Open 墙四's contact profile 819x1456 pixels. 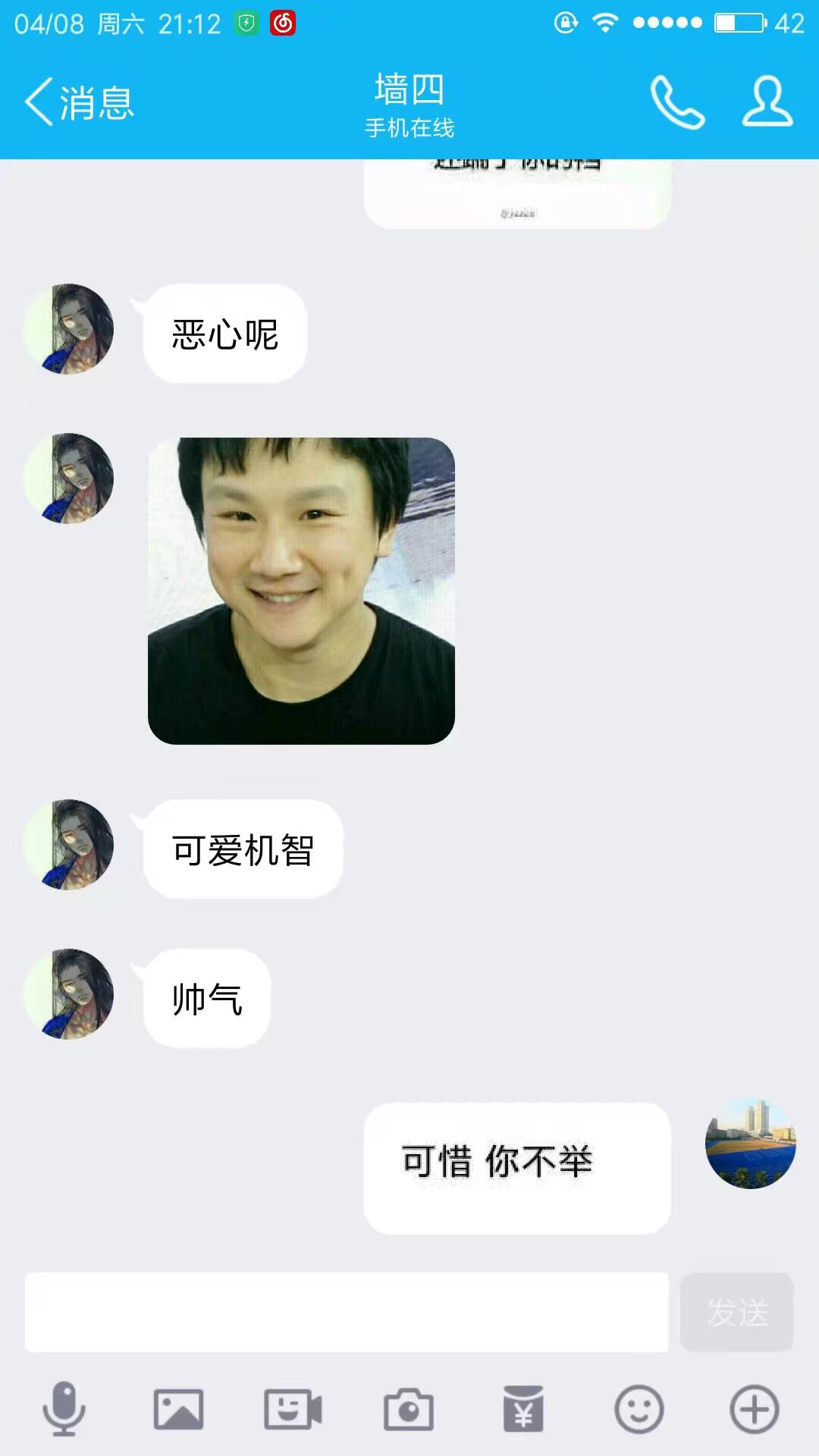pyautogui.click(x=767, y=101)
